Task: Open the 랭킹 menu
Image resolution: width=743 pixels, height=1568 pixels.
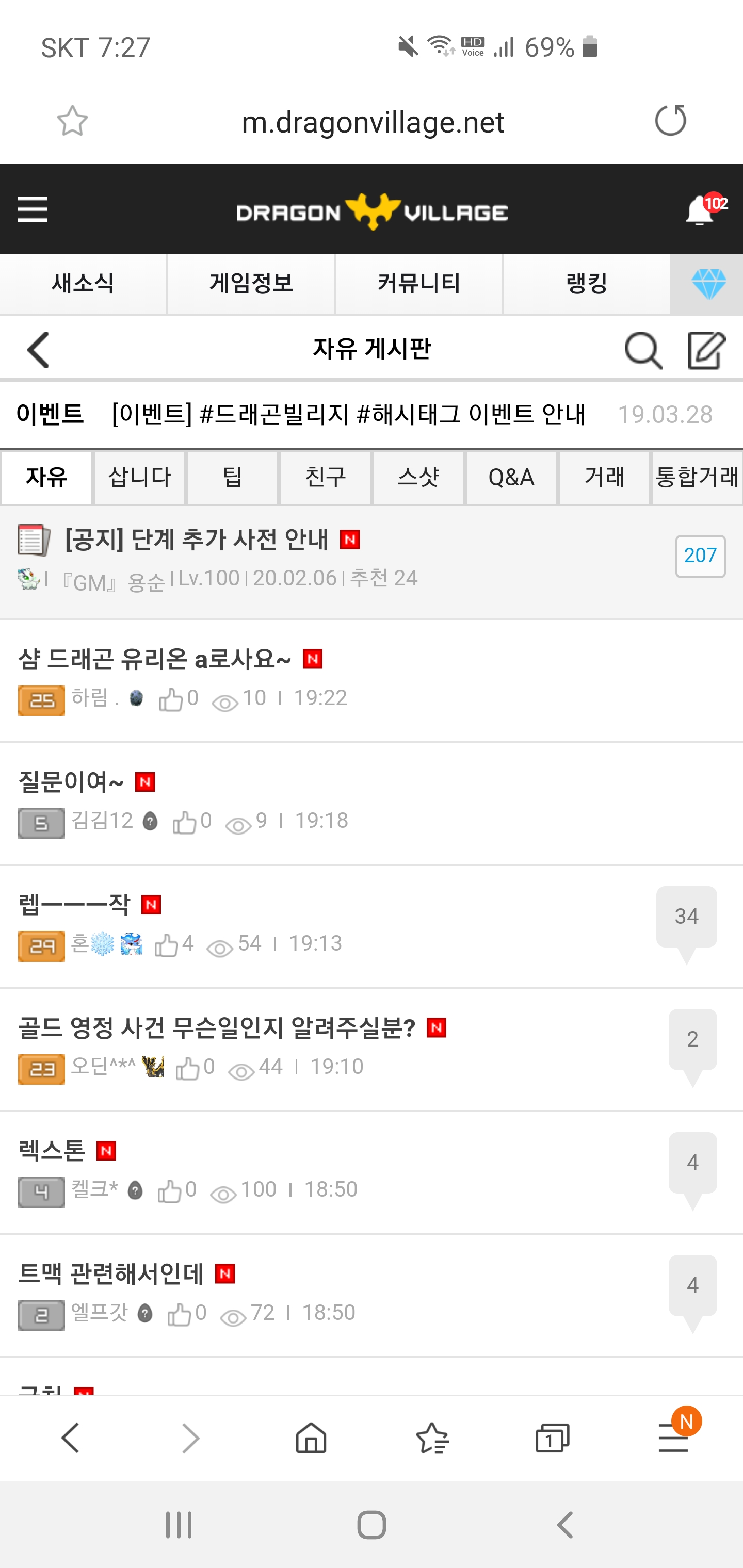Action: click(x=587, y=284)
